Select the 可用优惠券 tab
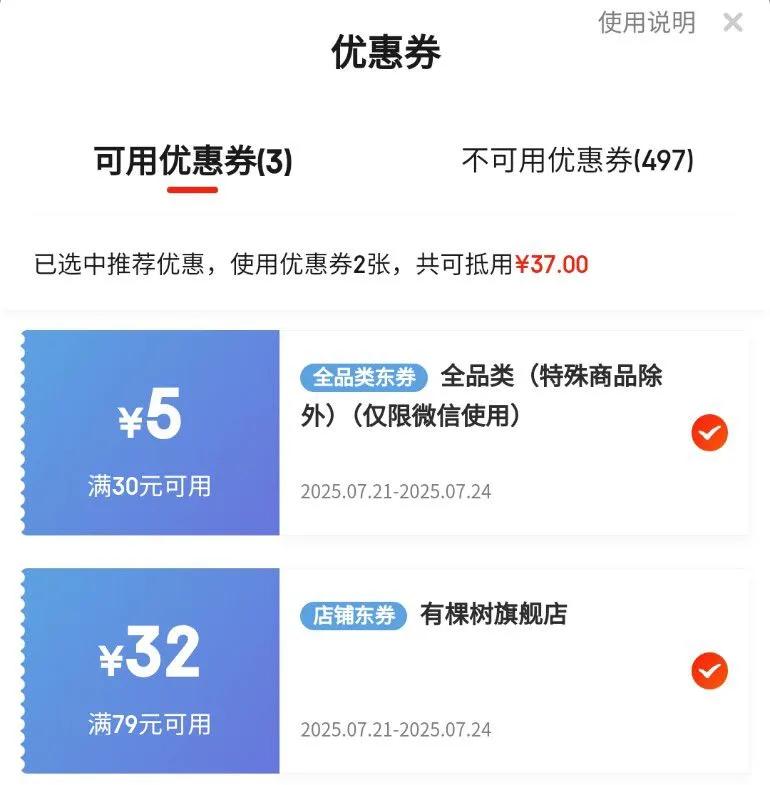Screen dimensions: 770x785 [193, 161]
